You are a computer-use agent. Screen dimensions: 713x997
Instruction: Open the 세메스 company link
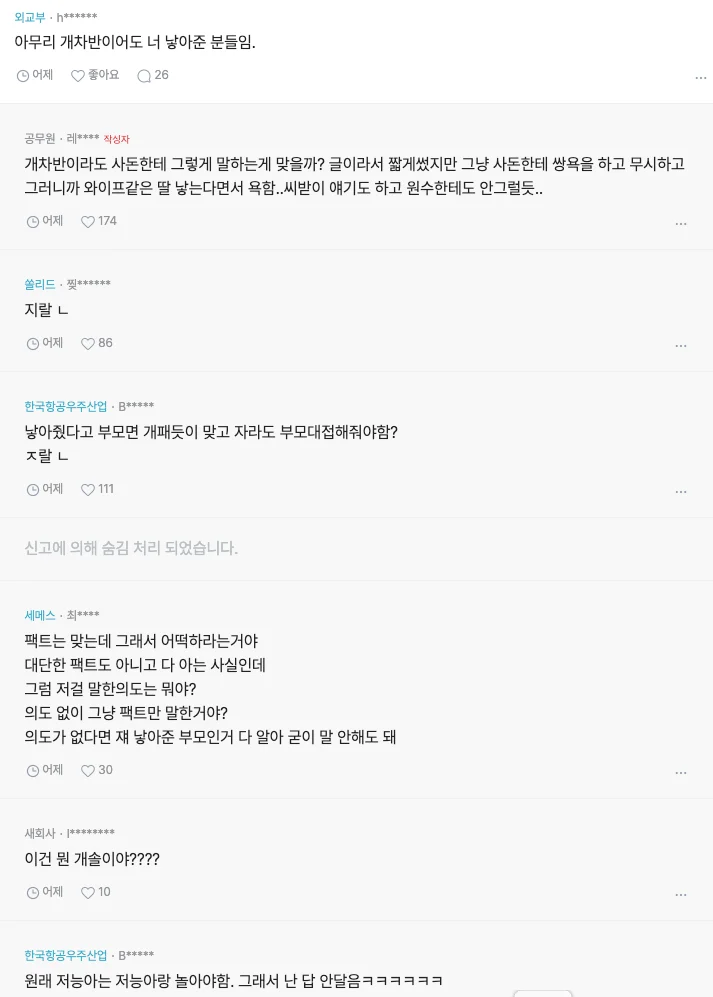click(x=40, y=615)
